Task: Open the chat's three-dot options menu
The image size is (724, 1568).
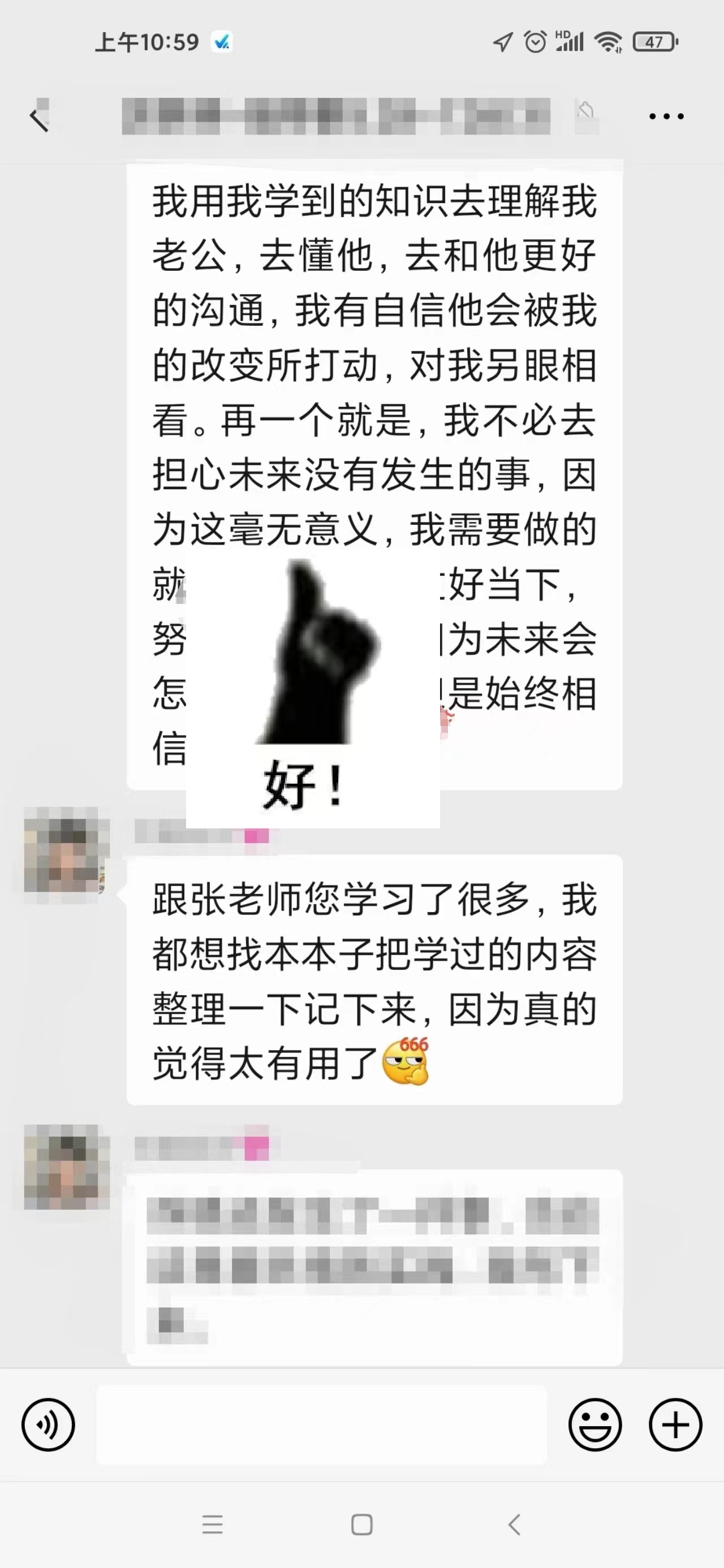Action: point(666,116)
